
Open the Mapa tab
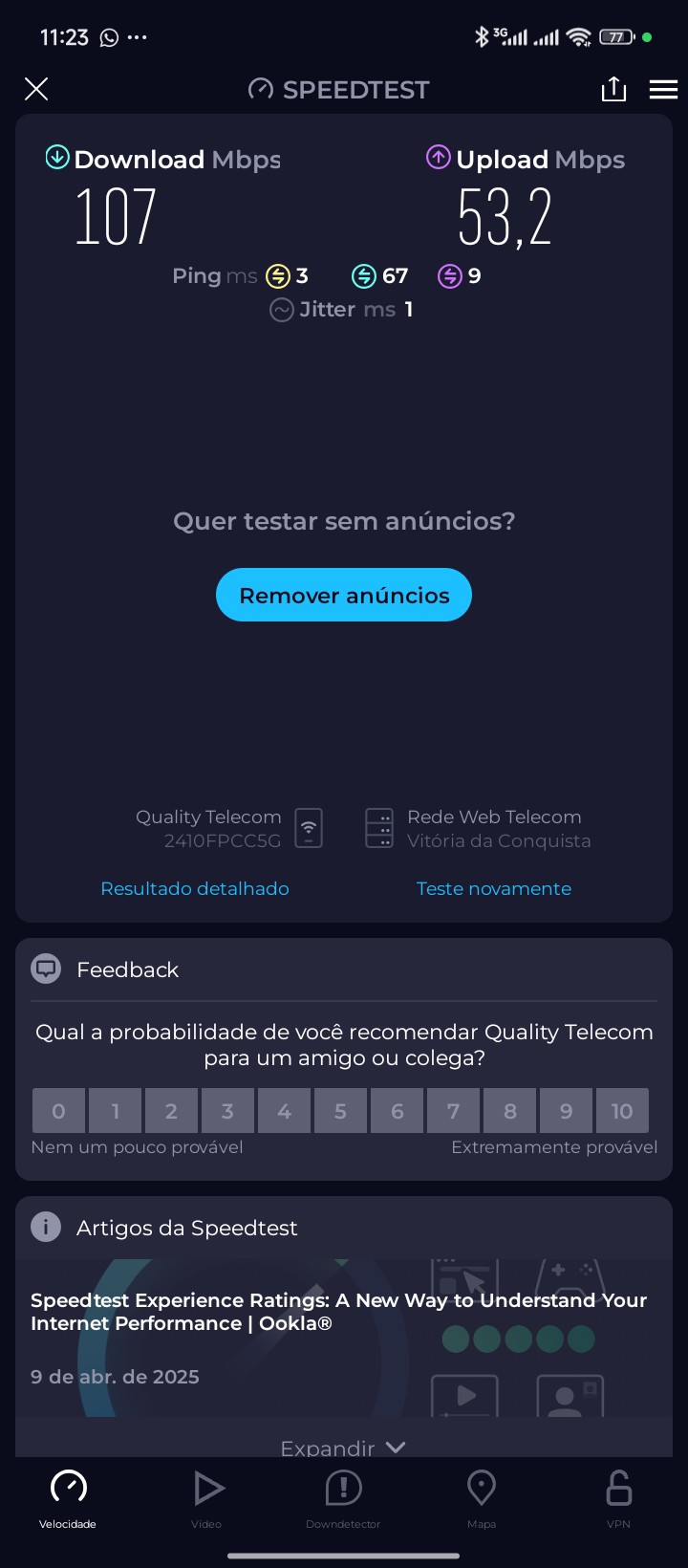pyautogui.click(x=481, y=1498)
